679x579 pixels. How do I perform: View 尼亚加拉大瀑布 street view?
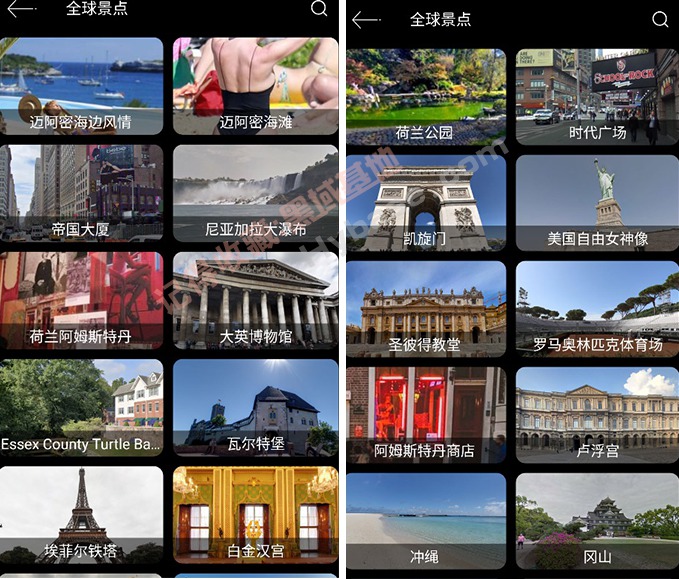(255, 193)
